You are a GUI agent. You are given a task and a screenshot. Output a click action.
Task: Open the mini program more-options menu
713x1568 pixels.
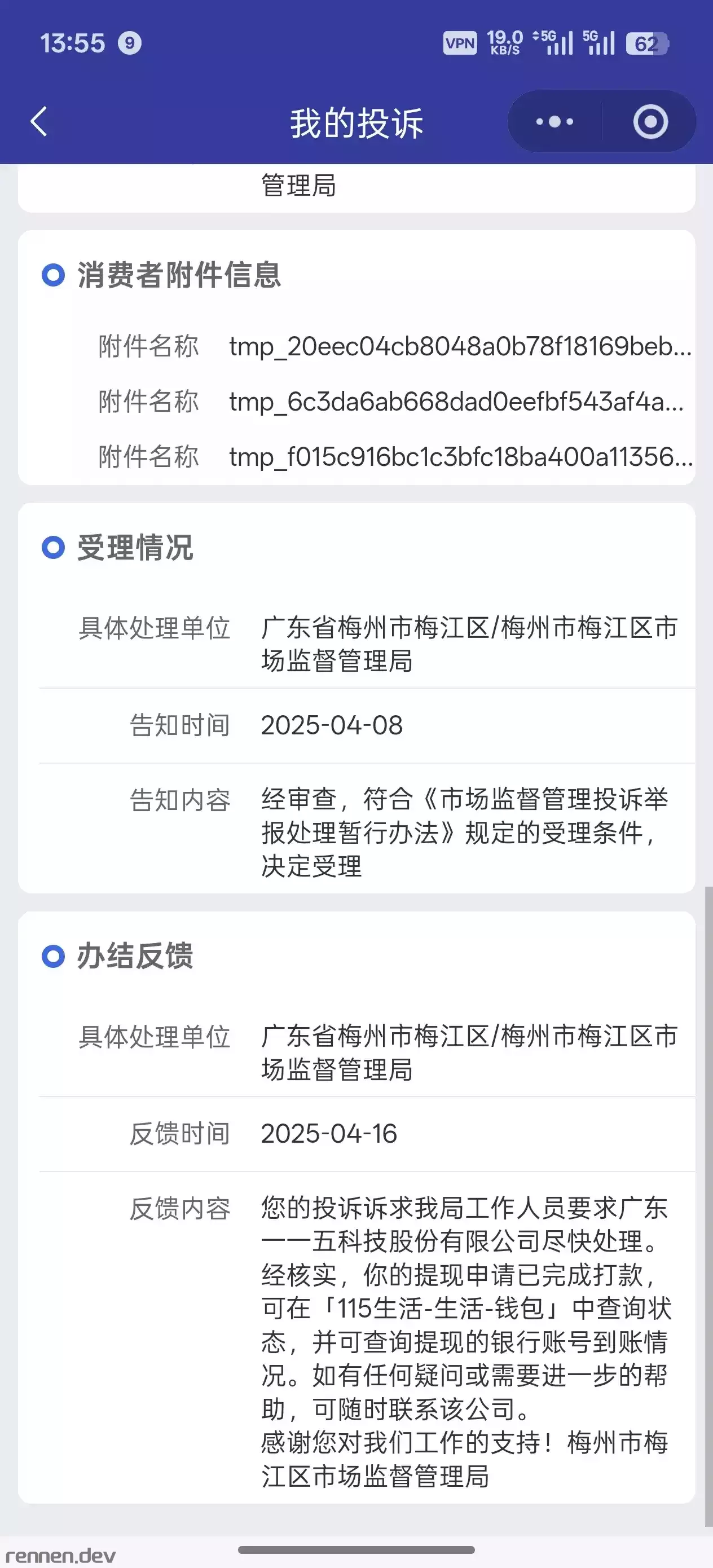(x=554, y=122)
